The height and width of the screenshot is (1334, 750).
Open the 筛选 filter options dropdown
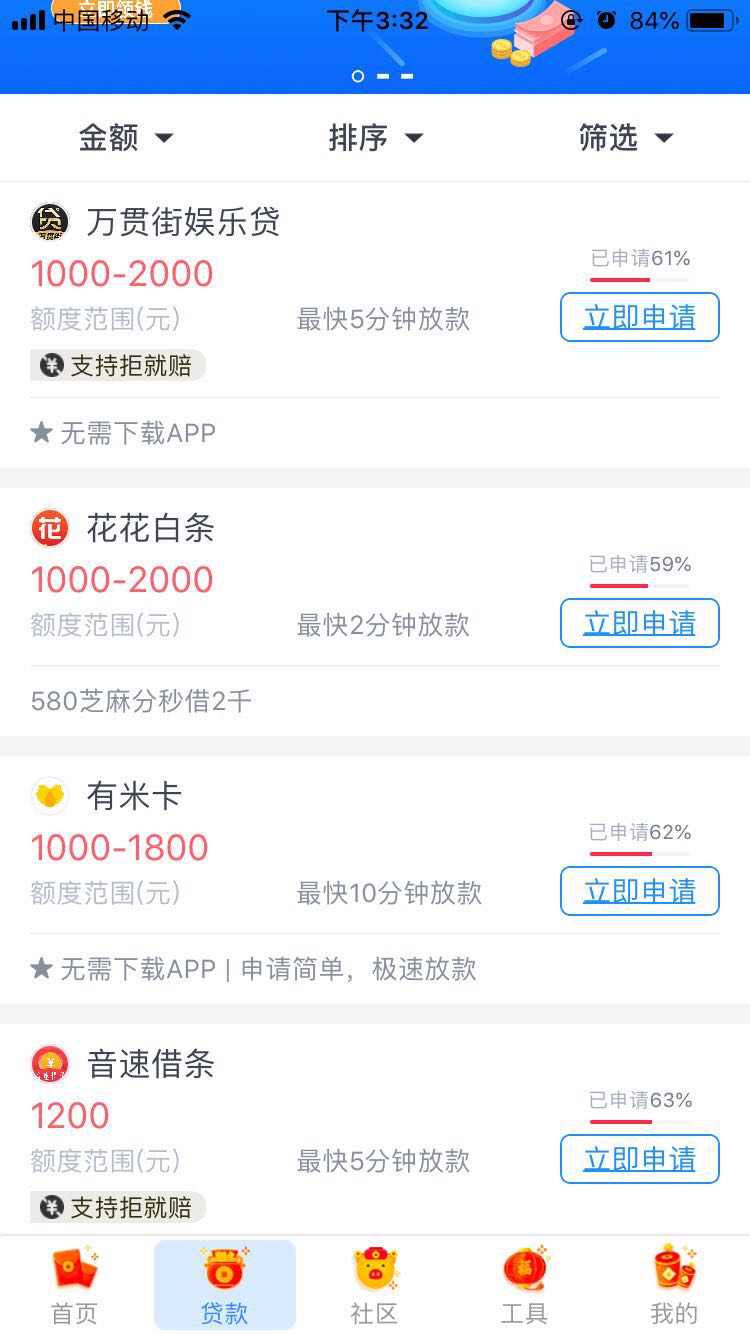[x=625, y=138]
